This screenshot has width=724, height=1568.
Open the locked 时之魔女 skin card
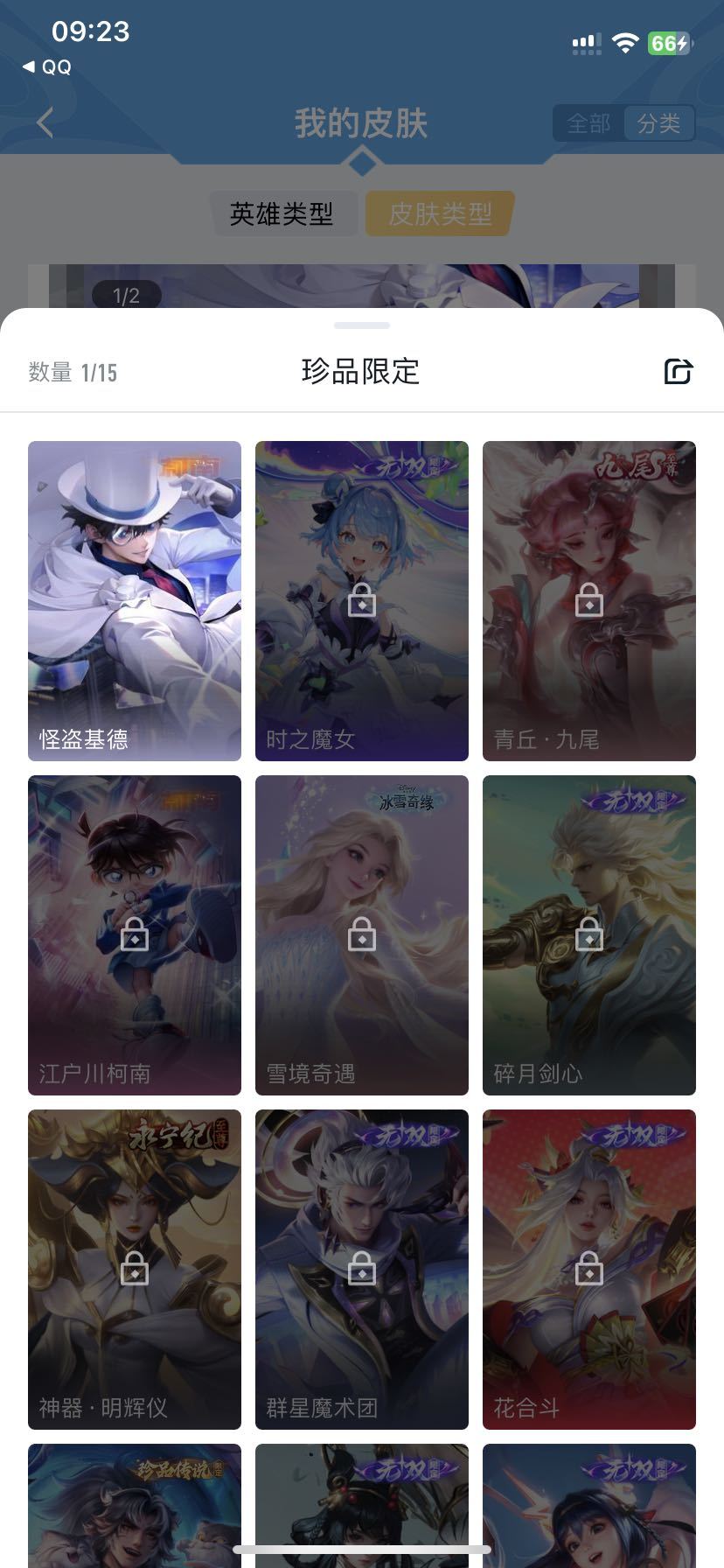[x=362, y=600]
